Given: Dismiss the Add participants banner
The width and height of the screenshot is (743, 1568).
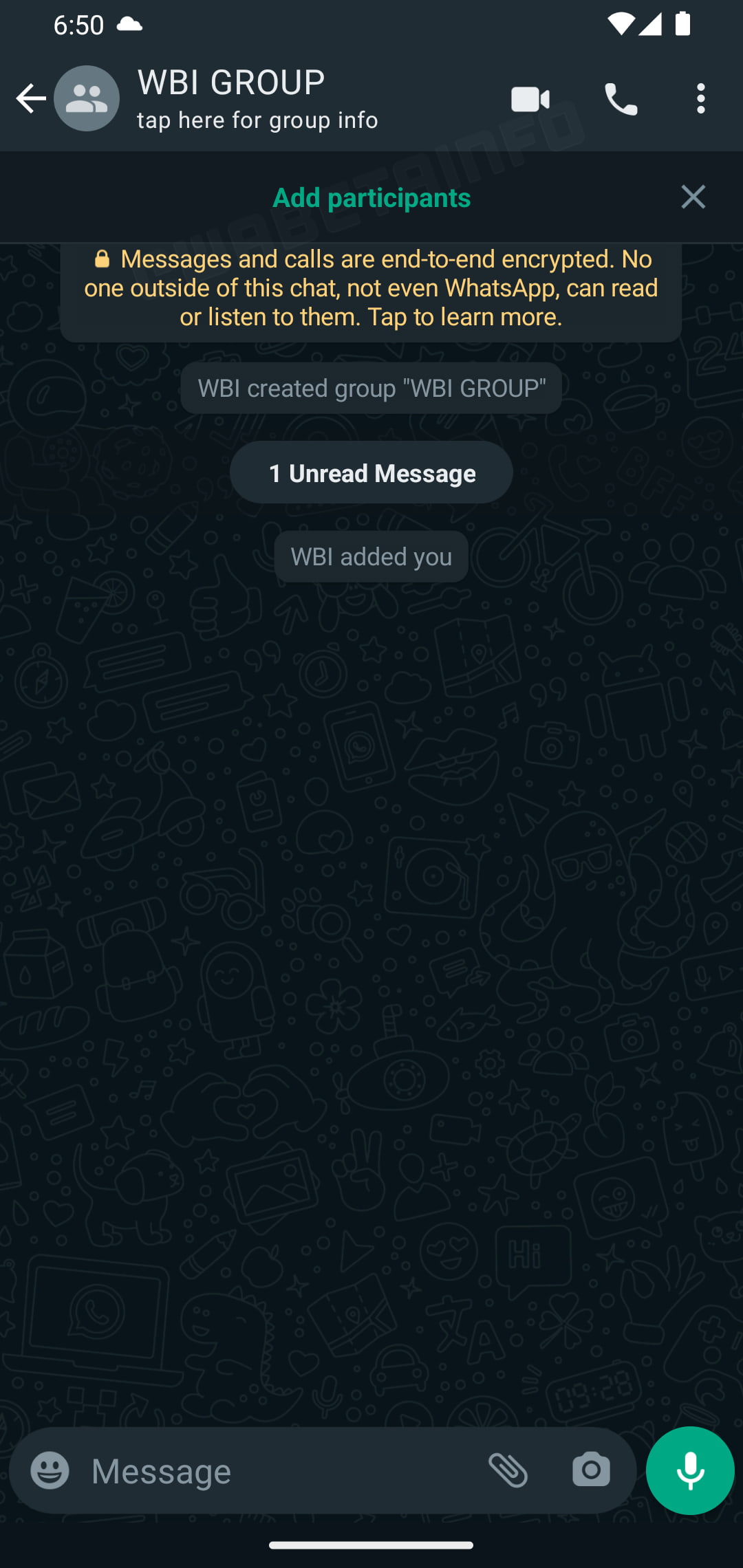Looking at the screenshot, I should click(693, 197).
